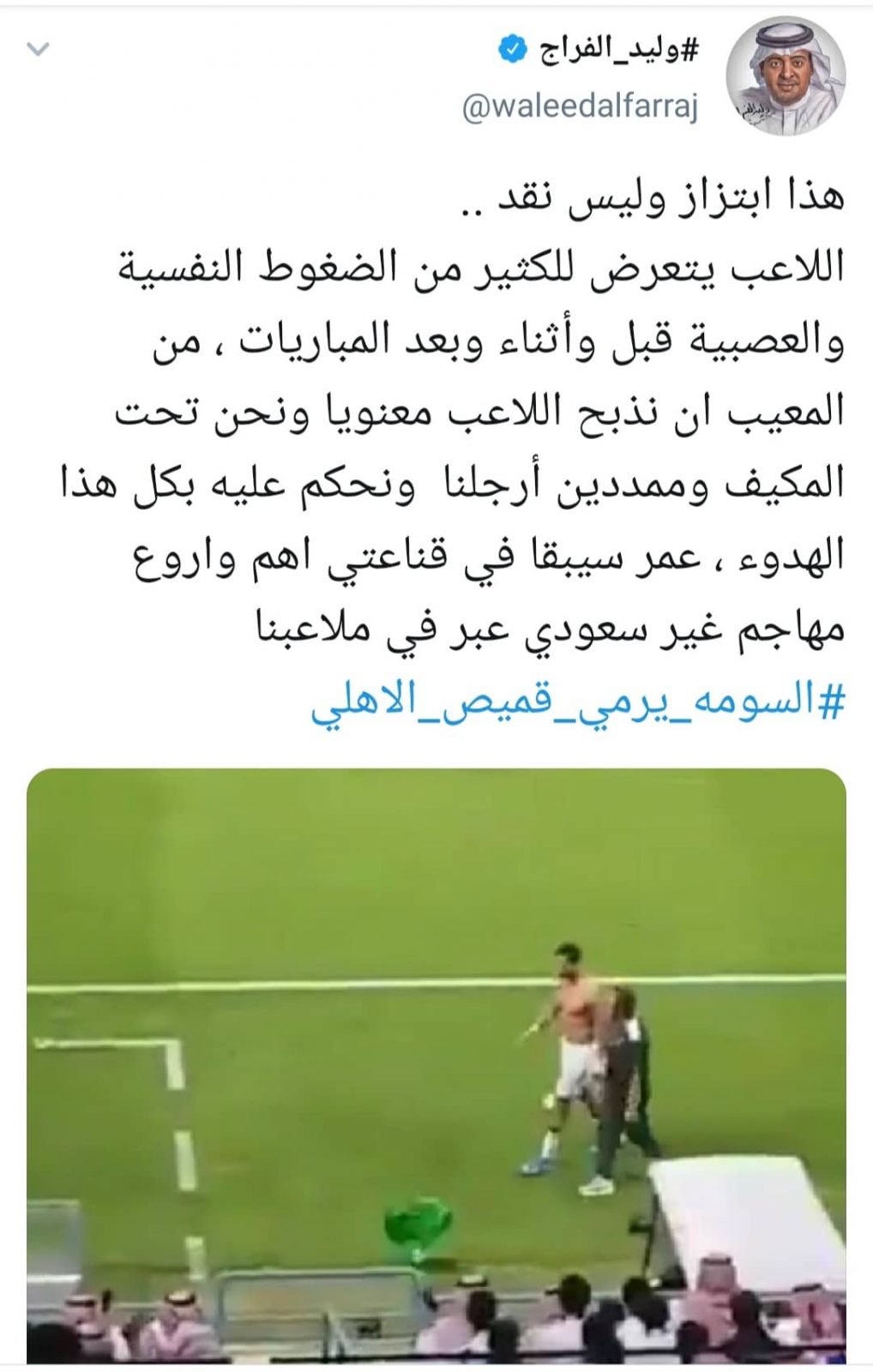873x1372 pixels.
Task: Open the tweet options chevron menu
Action: click(38, 49)
